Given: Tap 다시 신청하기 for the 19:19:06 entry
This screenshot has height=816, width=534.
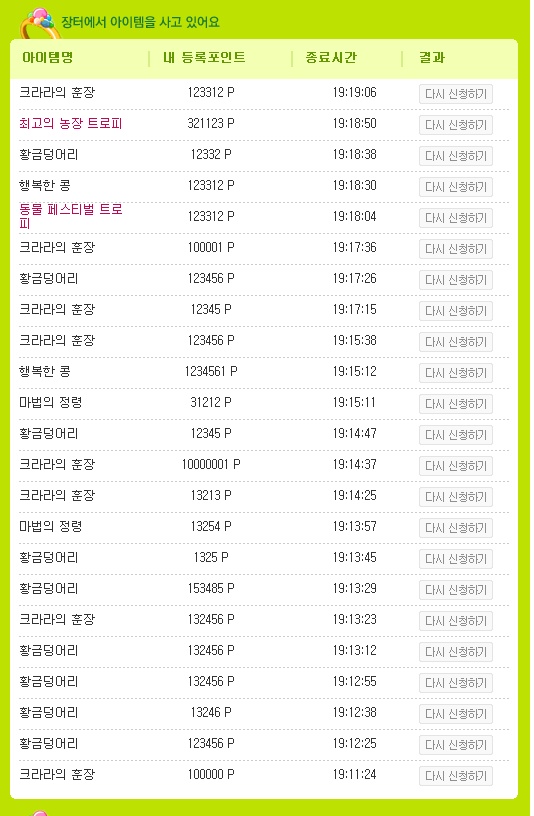Looking at the screenshot, I should (x=455, y=94).
